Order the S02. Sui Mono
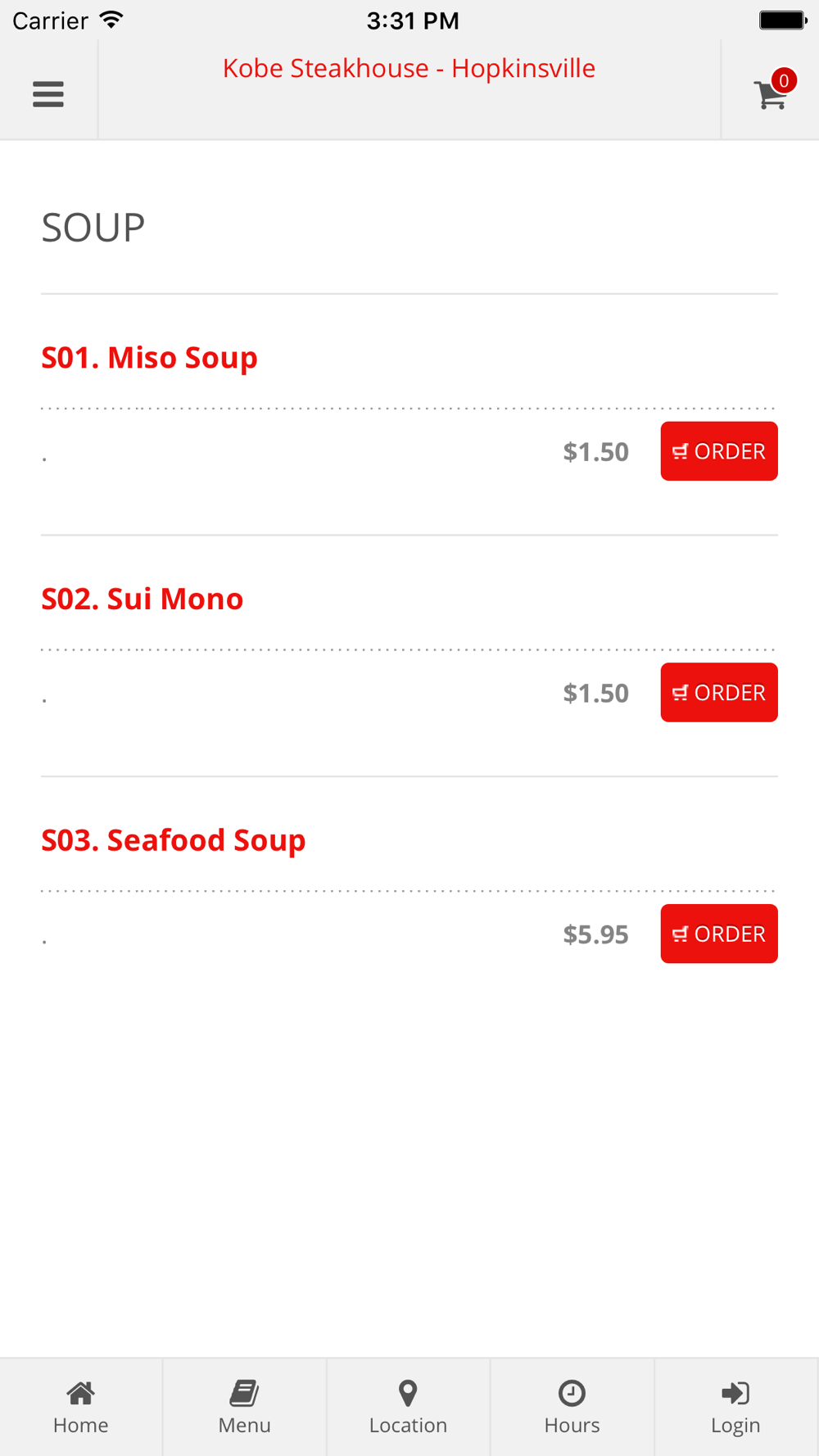The height and width of the screenshot is (1456, 819). coord(719,693)
